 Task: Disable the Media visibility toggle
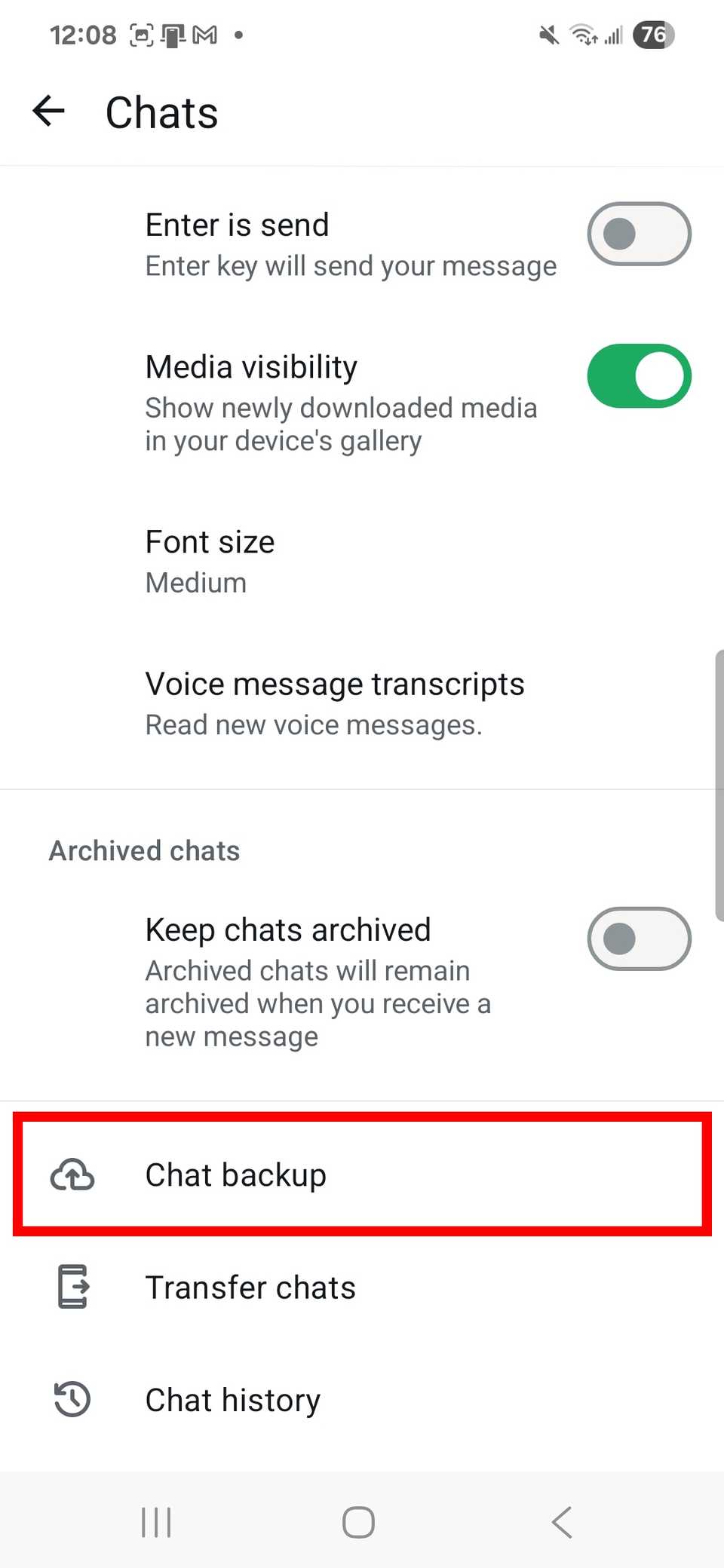639,375
